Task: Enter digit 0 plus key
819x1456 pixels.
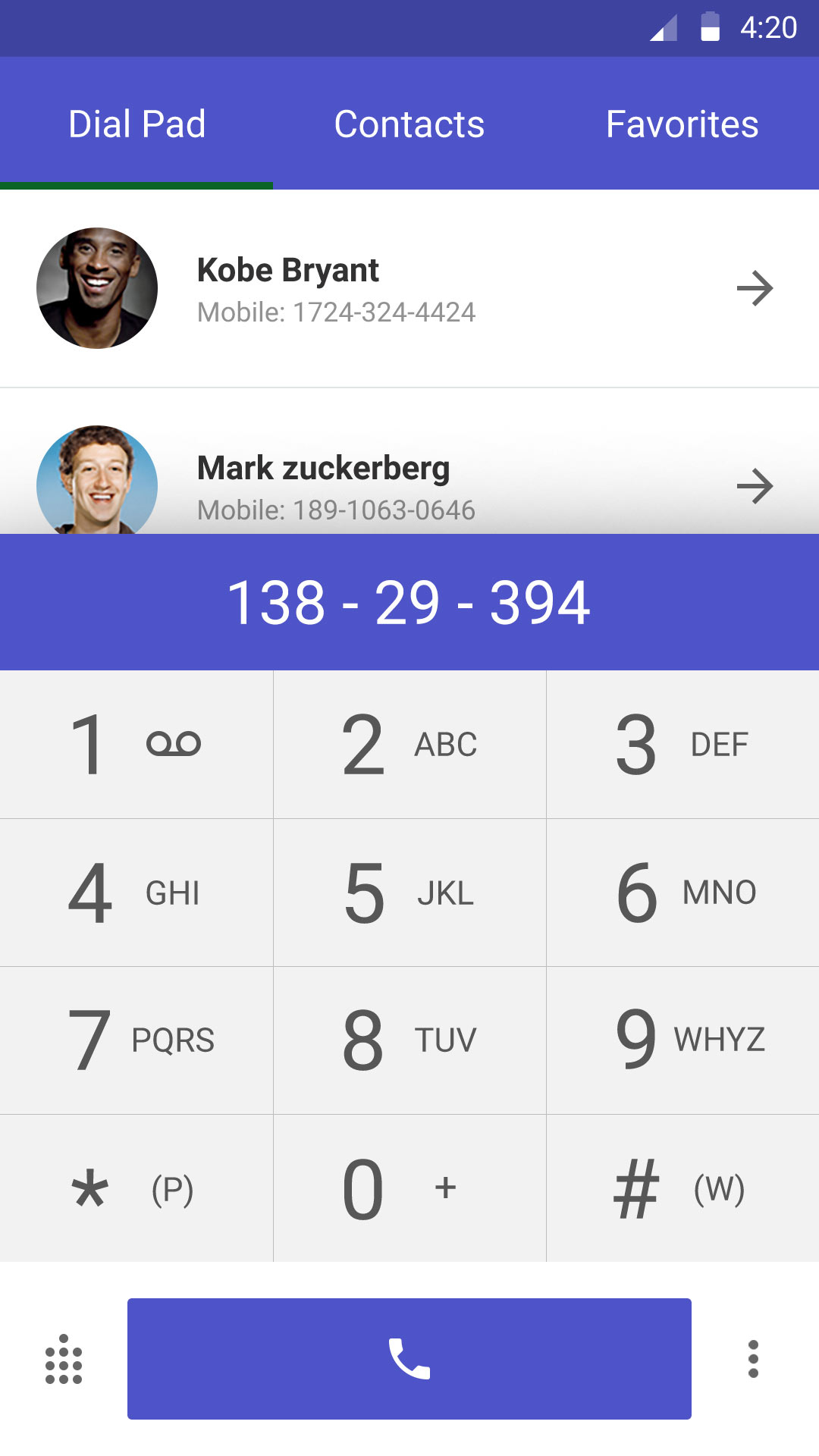Action: pyautogui.click(x=409, y=1188)
